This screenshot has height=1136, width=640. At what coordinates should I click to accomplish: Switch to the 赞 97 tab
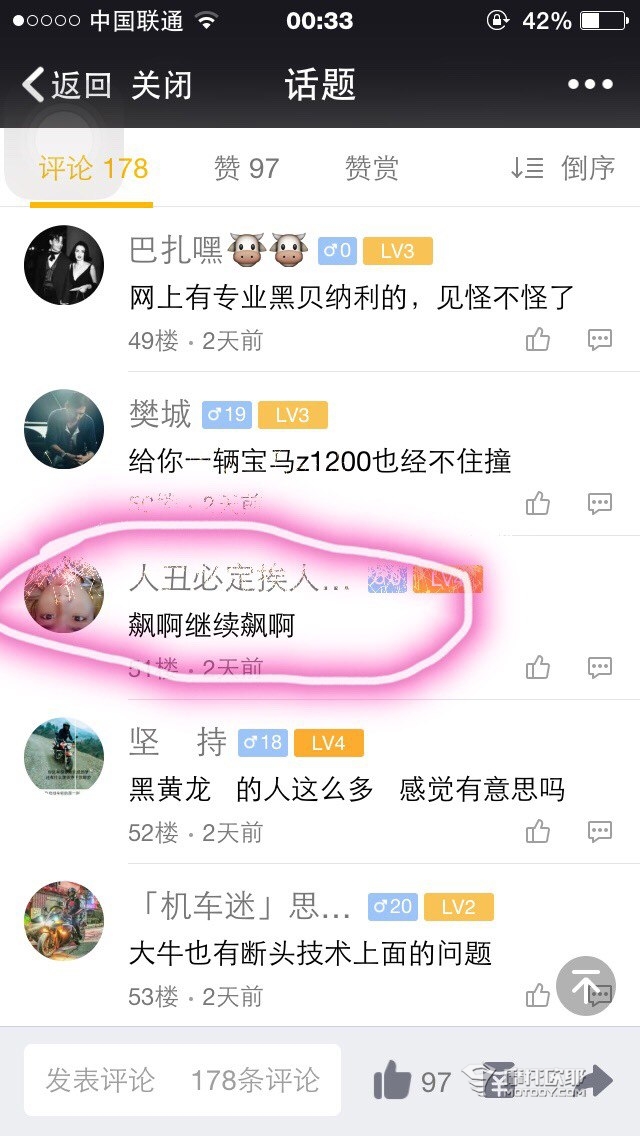(x=246, y=168)
